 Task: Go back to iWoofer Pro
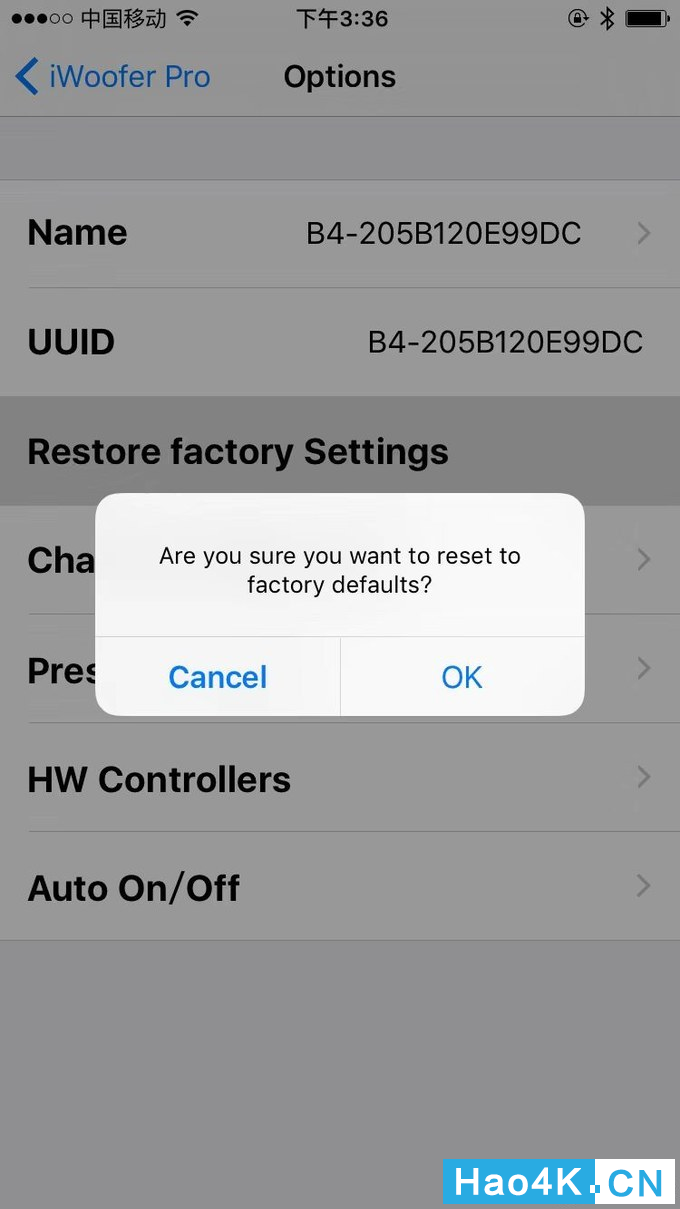click(113, 77)
